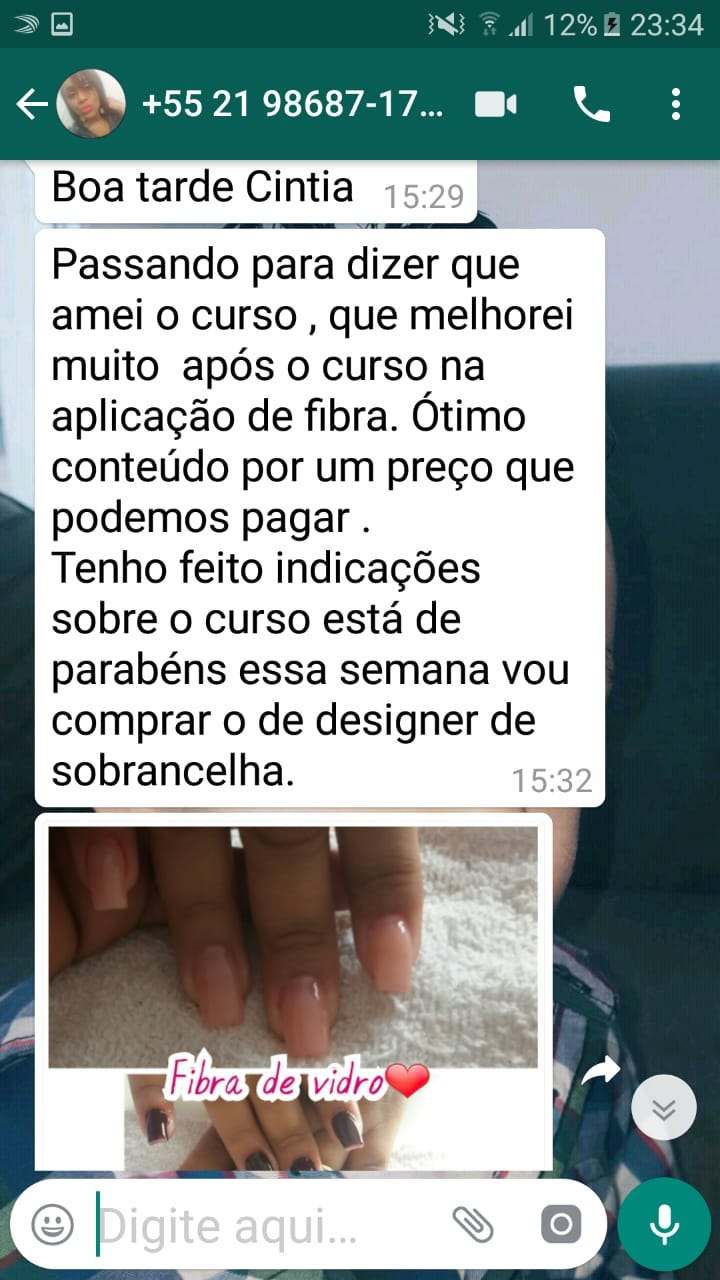Open the Fibra de vidro photo

tap(293, 990)
